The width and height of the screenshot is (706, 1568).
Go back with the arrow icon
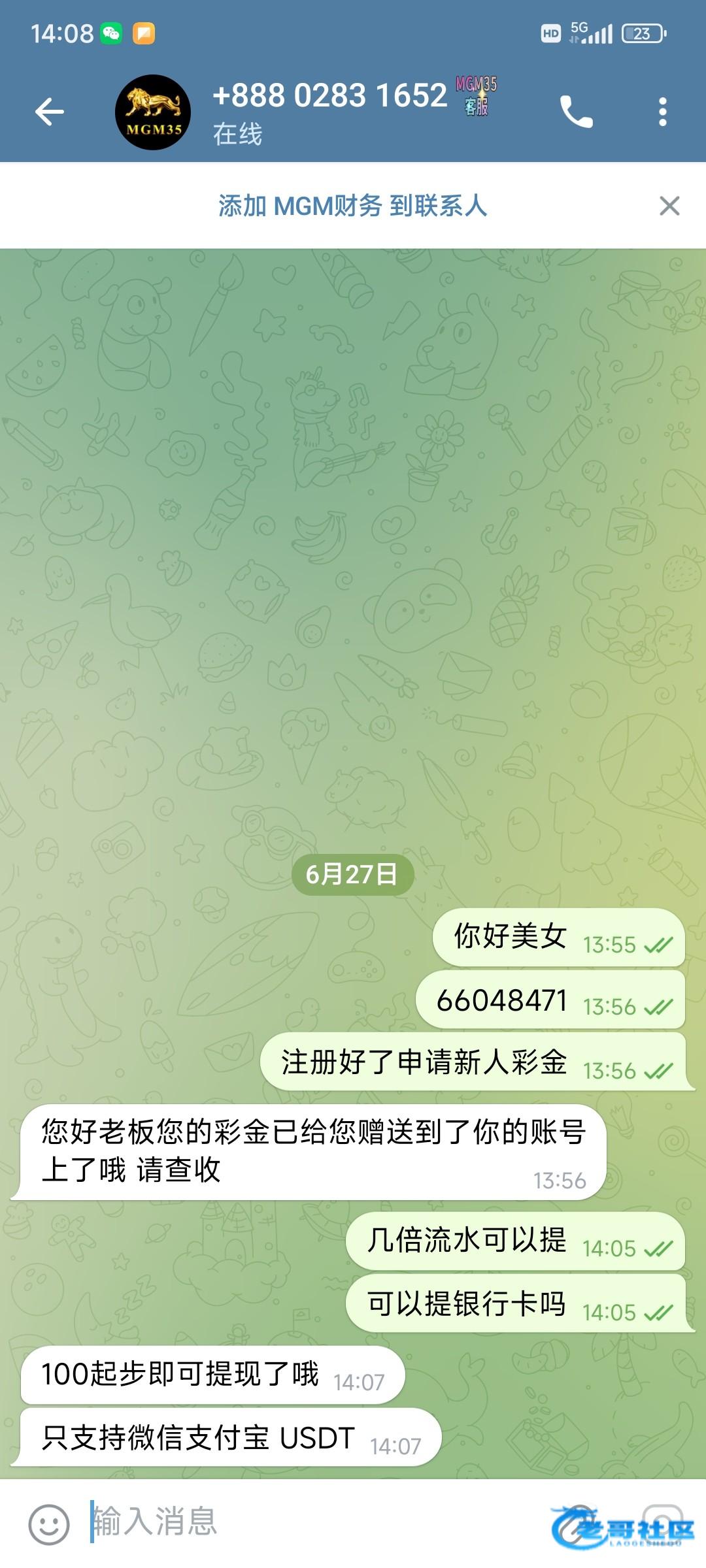click(50, 112)
